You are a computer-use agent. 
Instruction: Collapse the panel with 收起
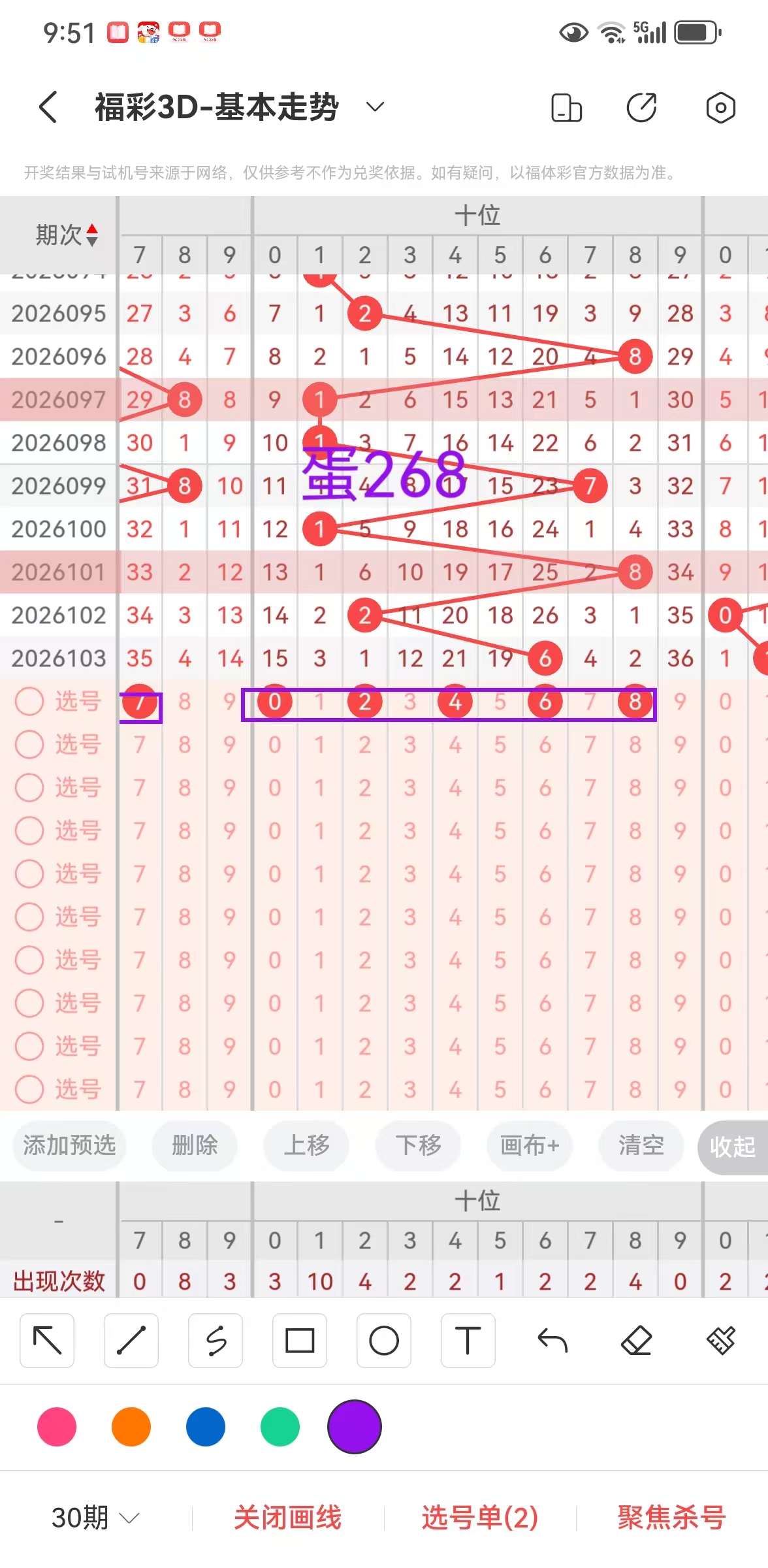(x=733, y=1147)
